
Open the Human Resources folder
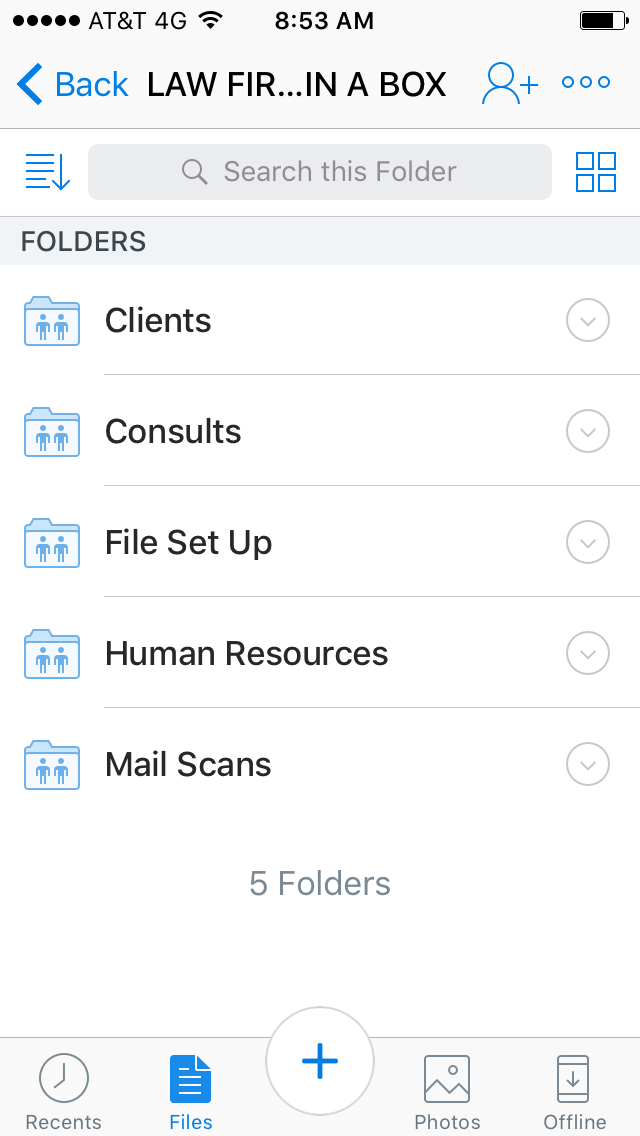pos(320,653)
